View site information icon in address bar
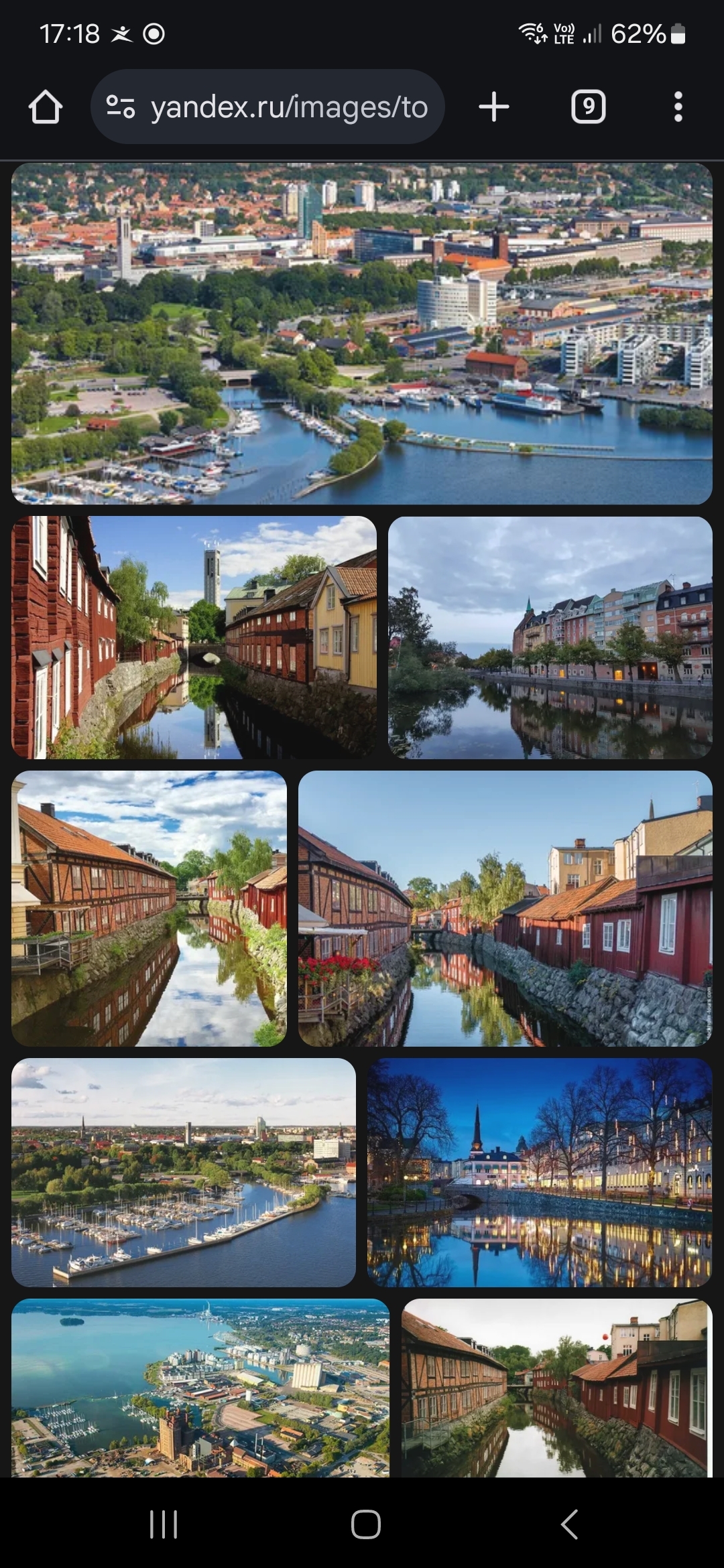 (x=121, y=107)
